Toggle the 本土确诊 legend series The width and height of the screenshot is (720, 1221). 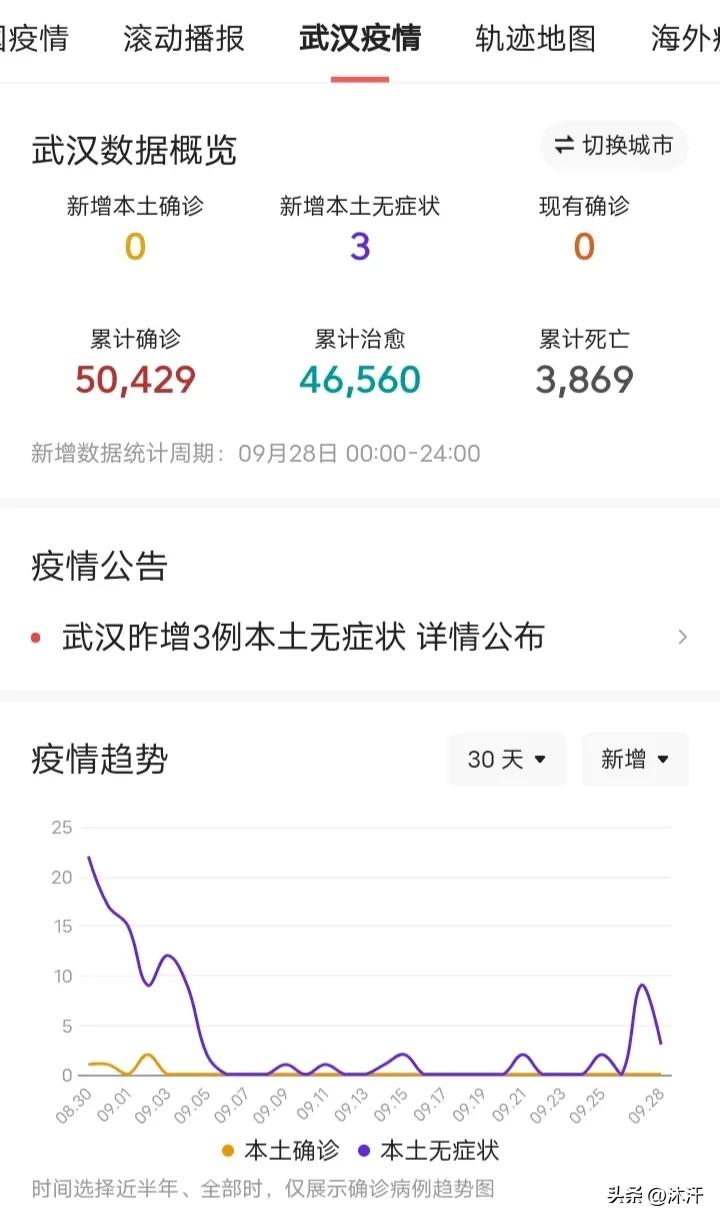280,1150
